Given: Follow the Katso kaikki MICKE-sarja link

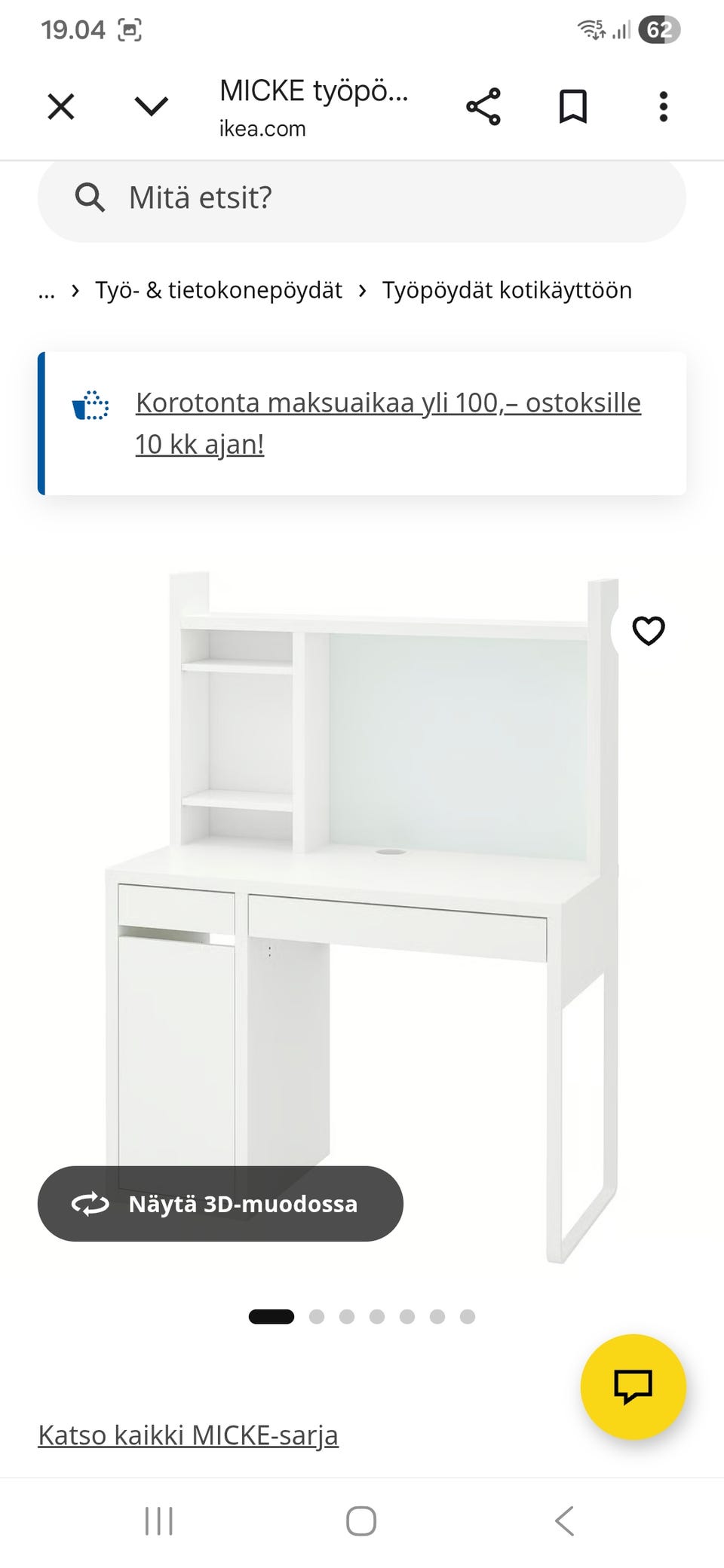Looking at the screenshot, I should click(188, 1435).
